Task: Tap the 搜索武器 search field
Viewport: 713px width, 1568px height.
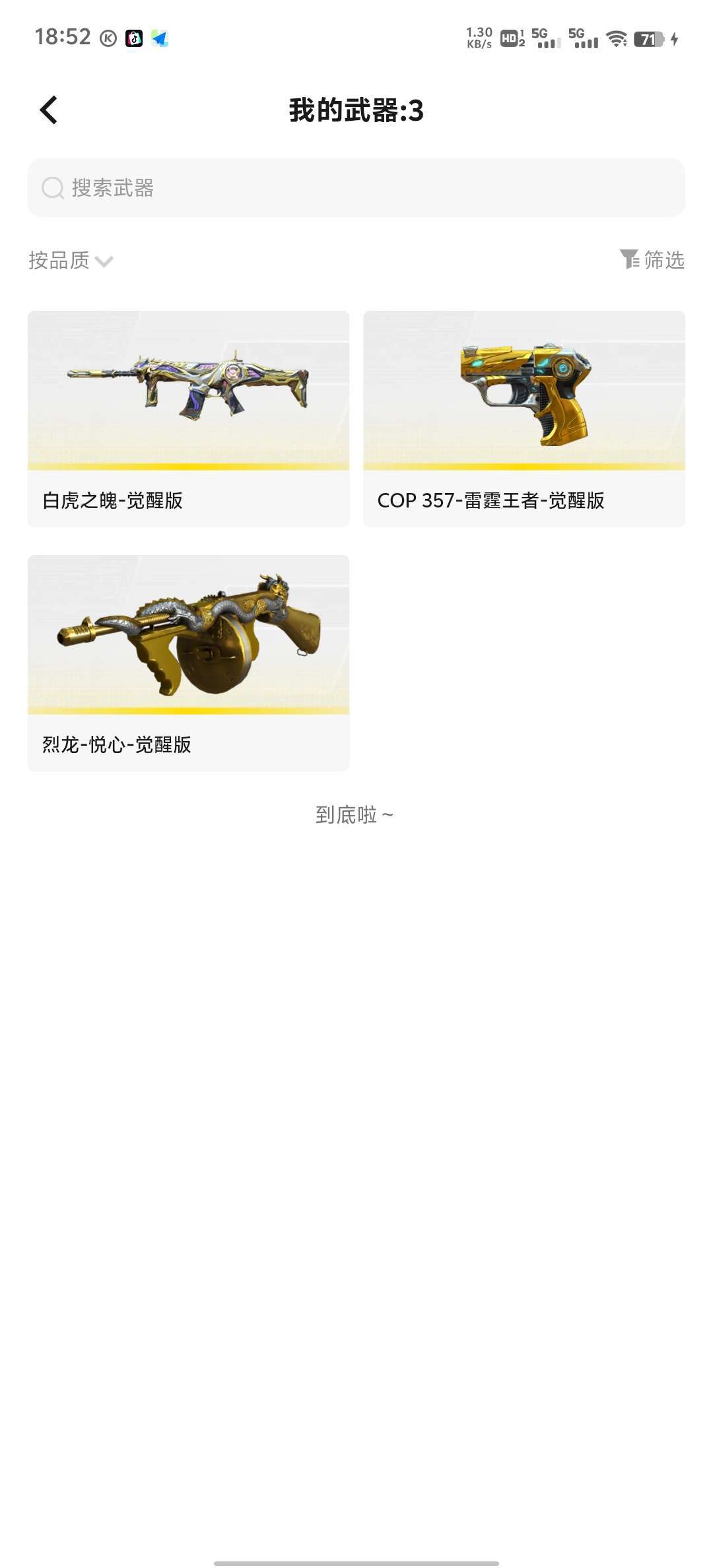Action: 356,188
